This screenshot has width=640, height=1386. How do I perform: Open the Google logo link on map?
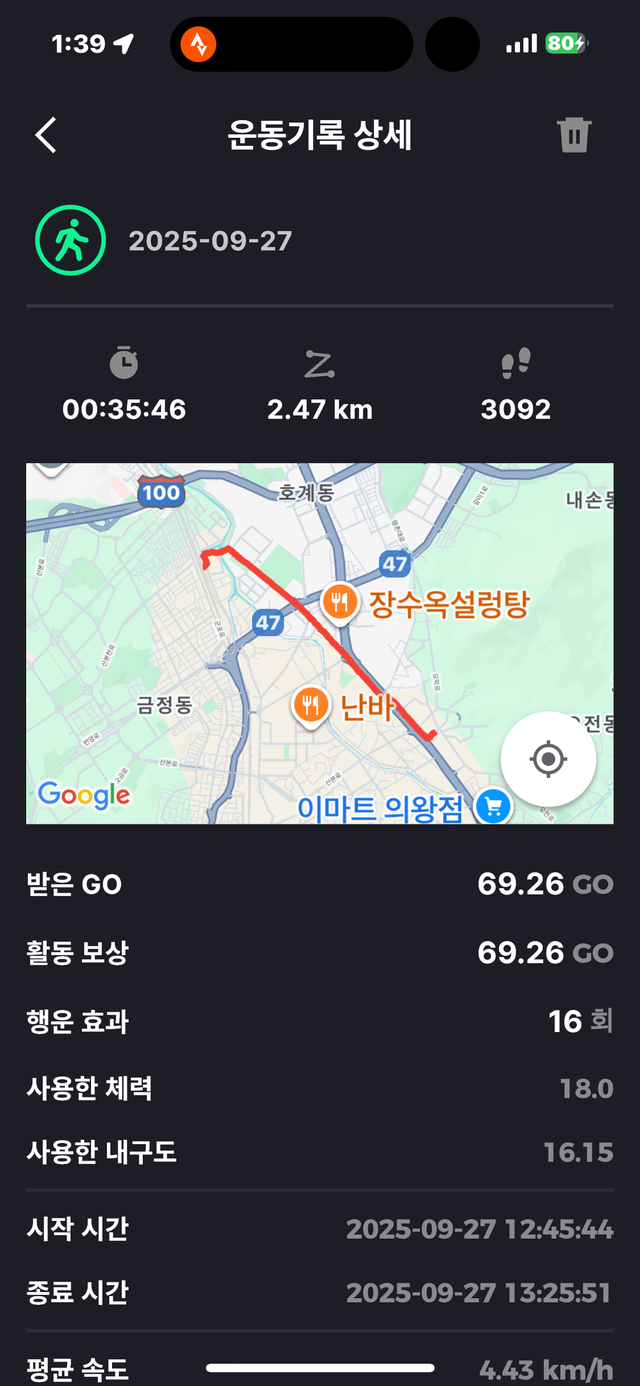point(84,795)
